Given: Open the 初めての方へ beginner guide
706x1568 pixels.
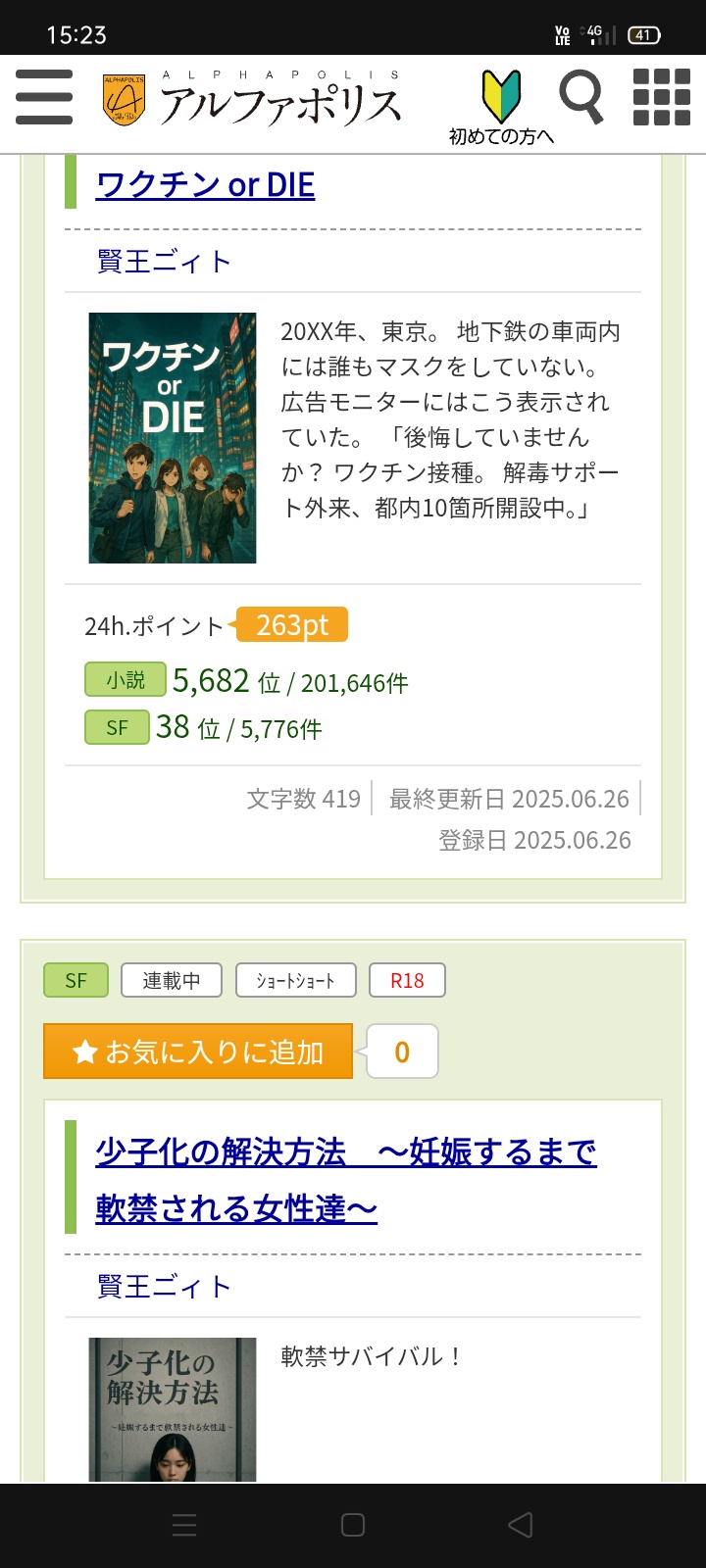Looking at the screenshot, I should [501, 108].
